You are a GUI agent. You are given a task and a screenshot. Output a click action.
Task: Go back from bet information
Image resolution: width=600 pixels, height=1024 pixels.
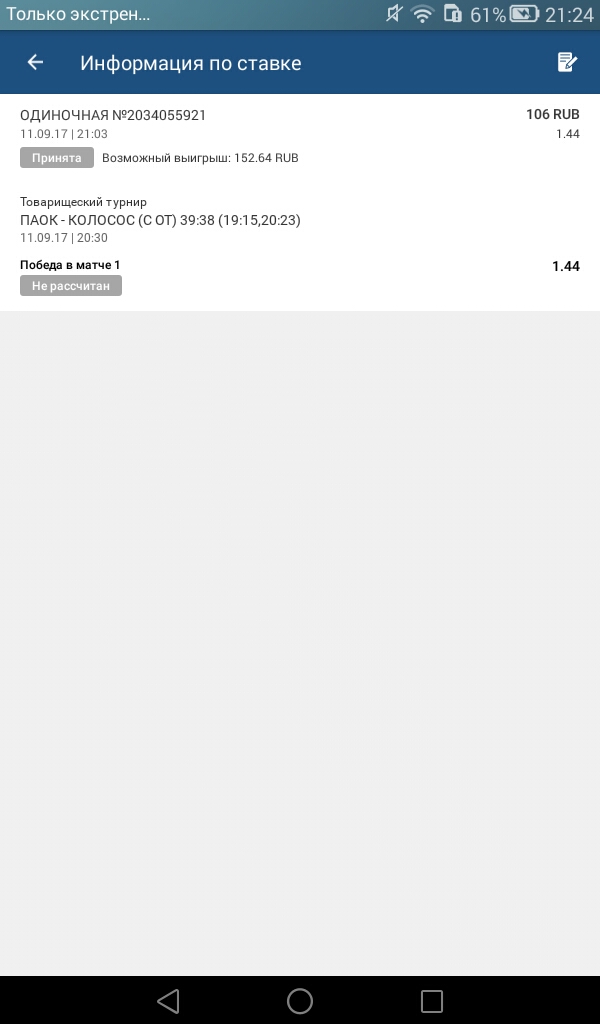coord(35,63)
